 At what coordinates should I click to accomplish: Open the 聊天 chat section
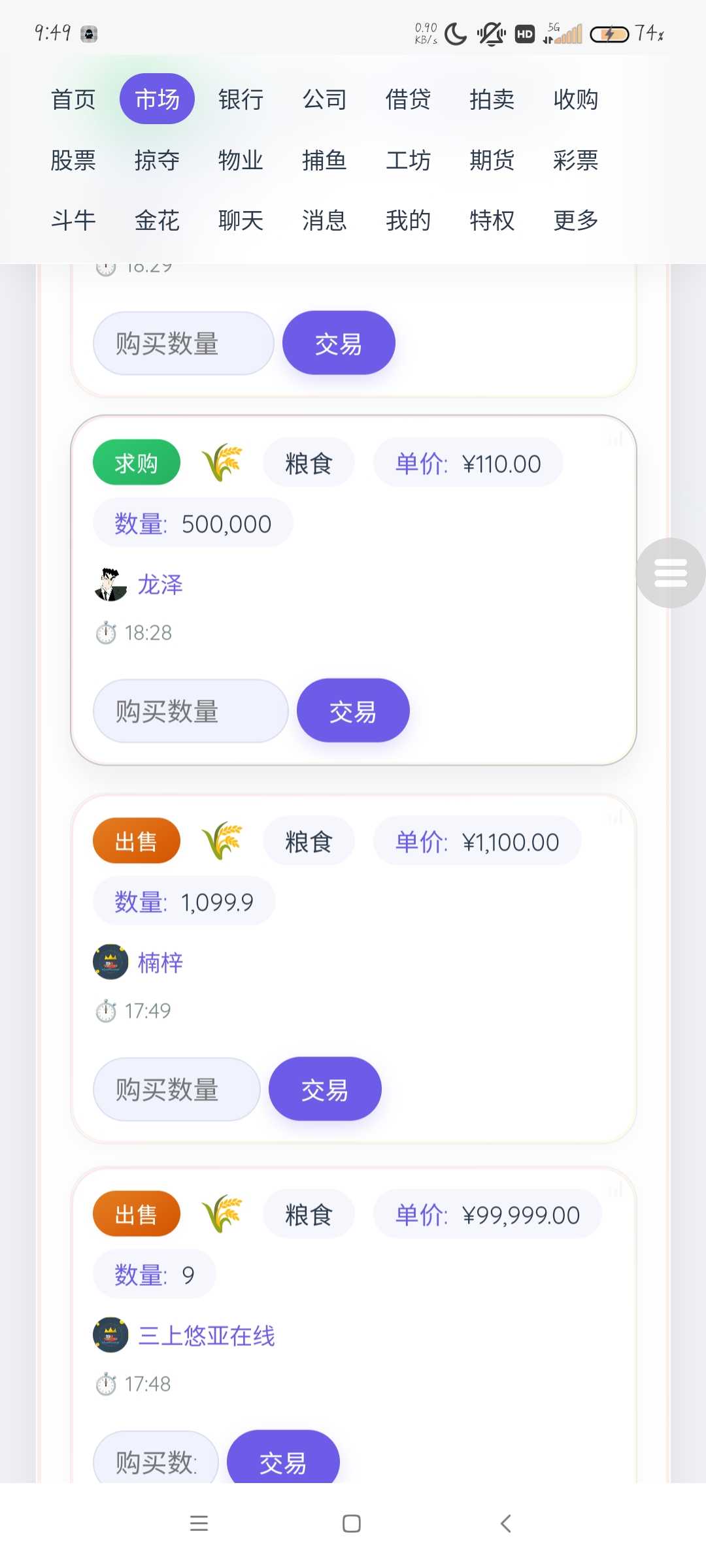tap(241, 220)
